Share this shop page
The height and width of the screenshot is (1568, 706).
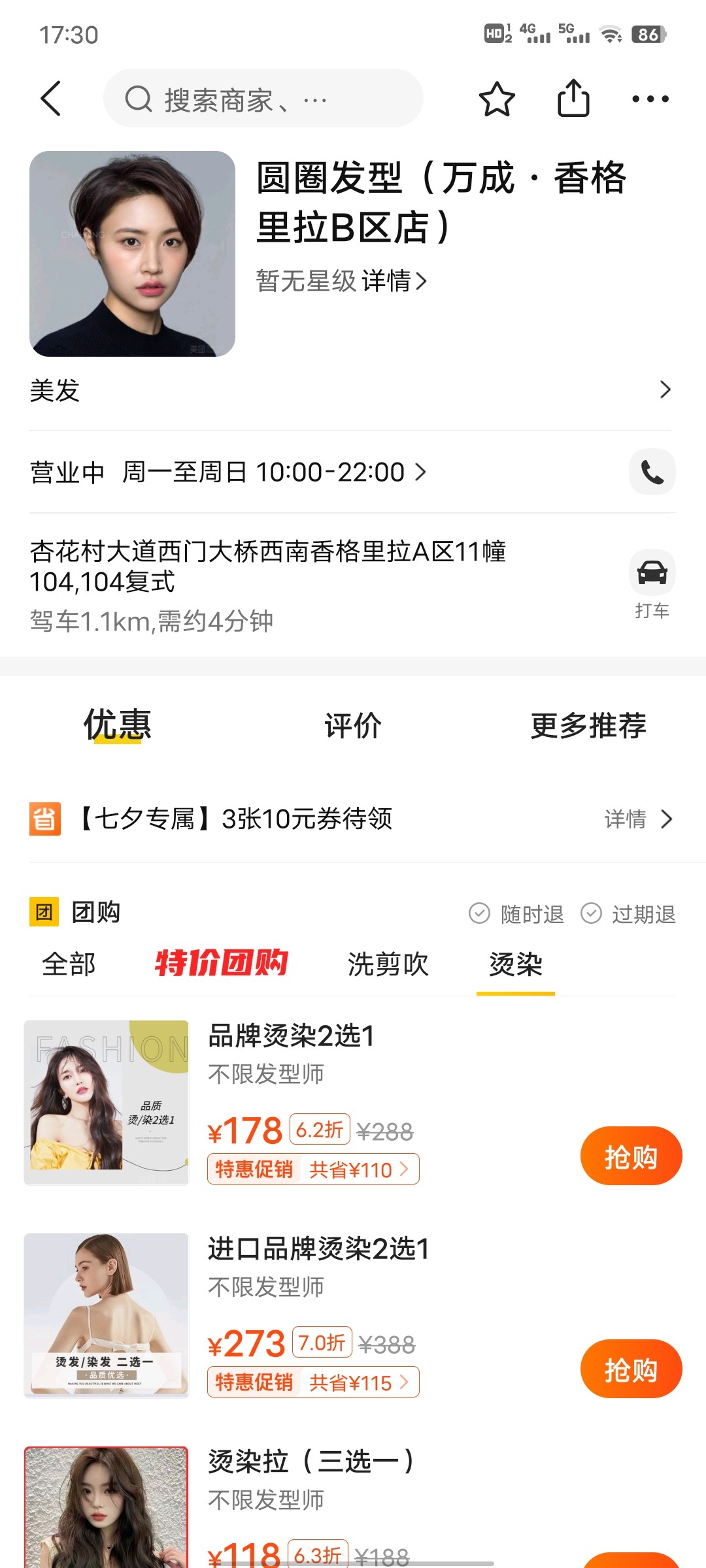point(573,99)
